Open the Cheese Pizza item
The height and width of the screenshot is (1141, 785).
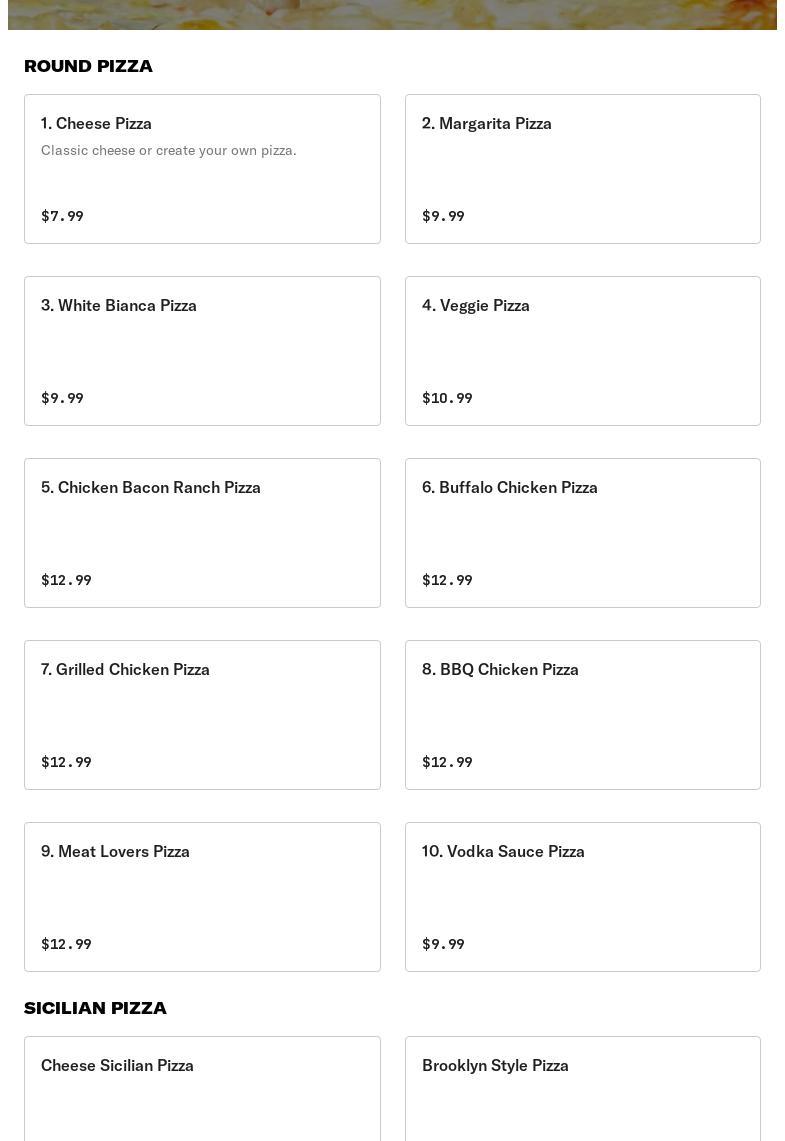click(x=202, y=169)
